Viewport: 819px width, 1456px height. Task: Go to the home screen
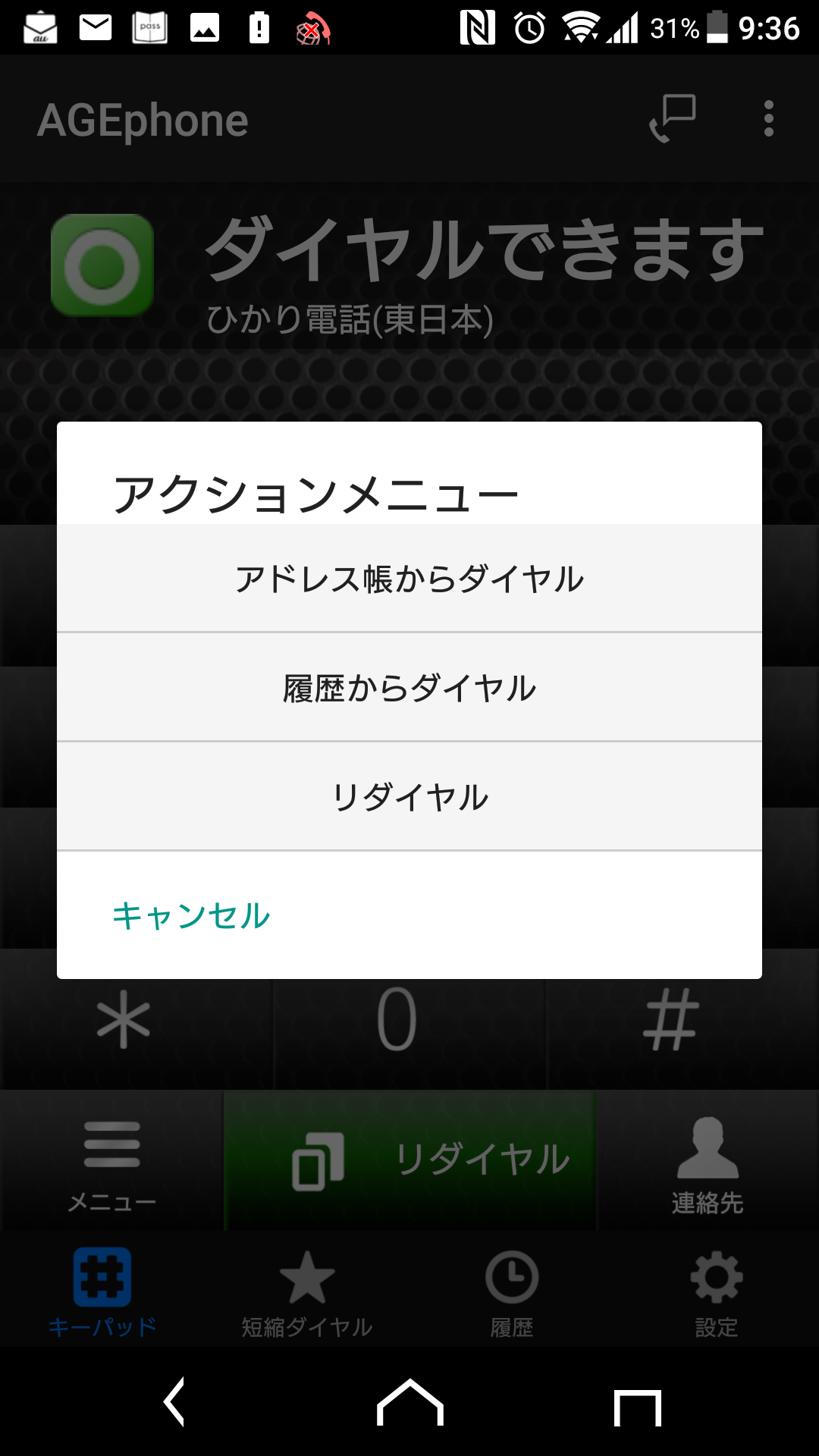[x=409, y=1403]
